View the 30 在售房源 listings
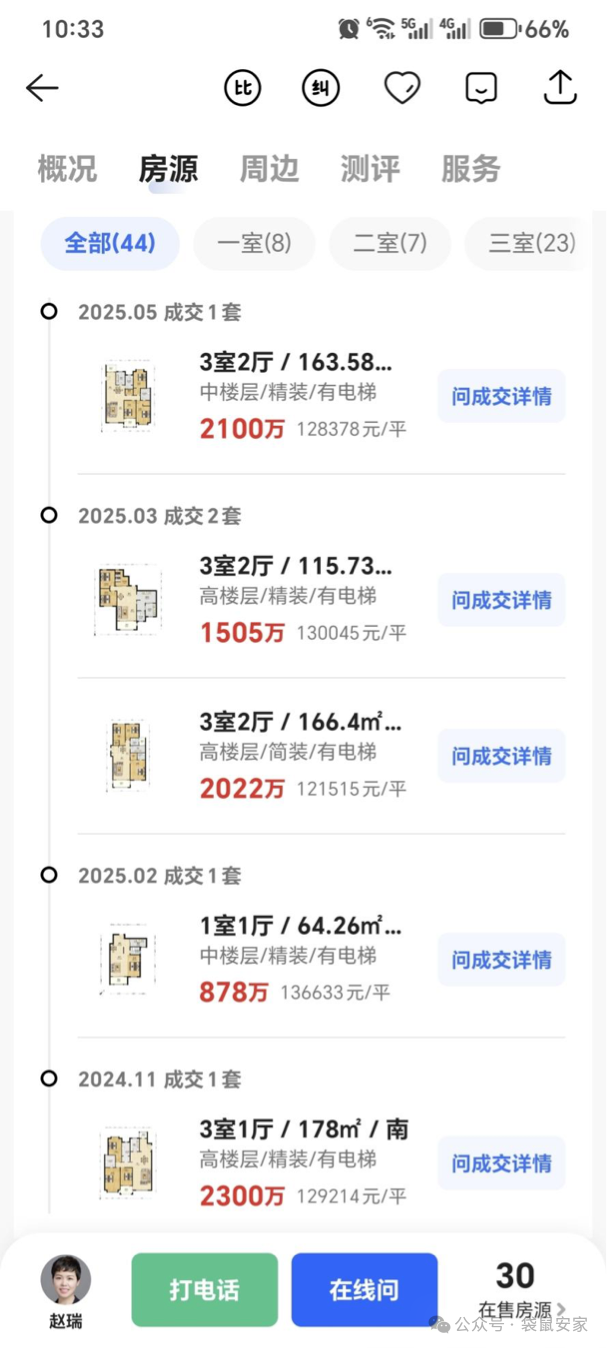Screen dimensions: 607x1348 519,1290
